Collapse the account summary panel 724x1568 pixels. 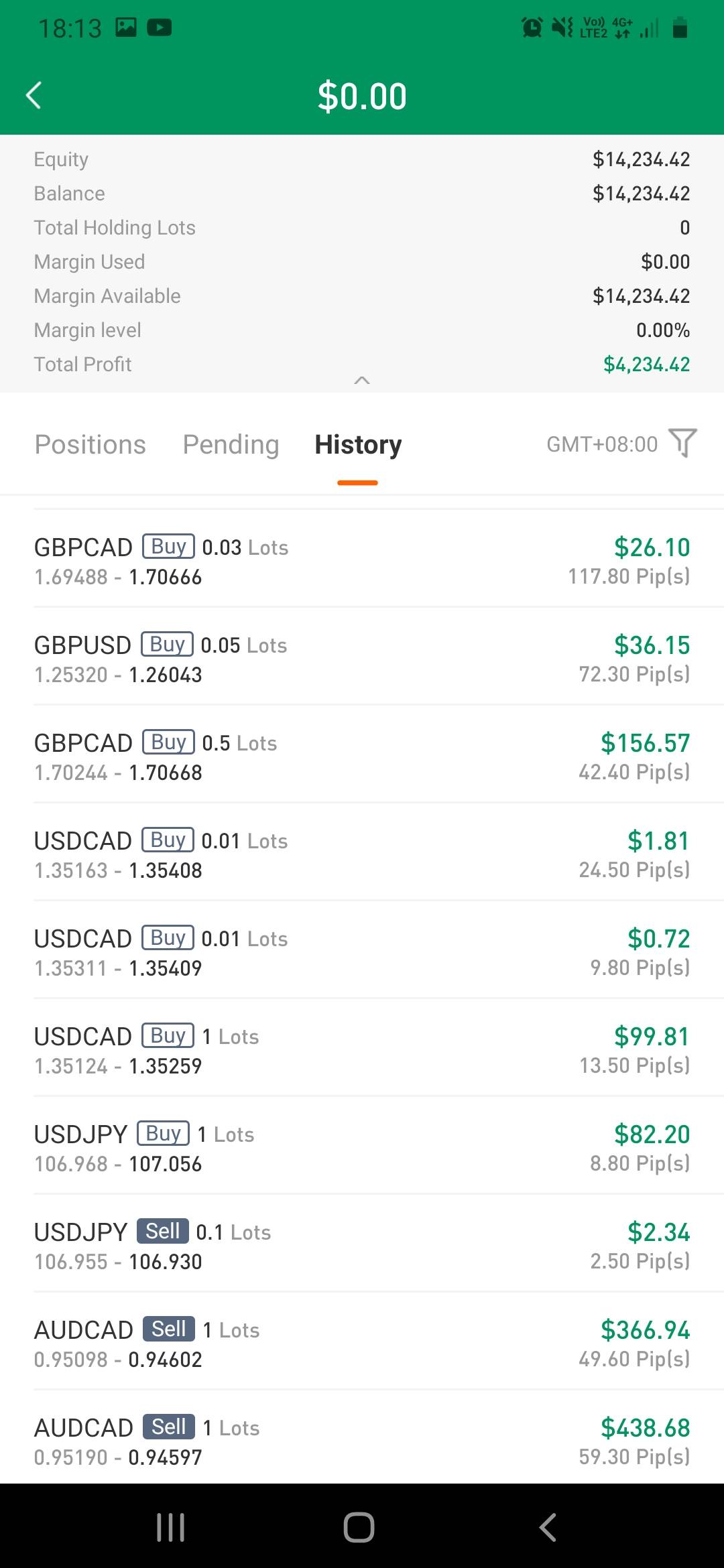(362, 380)
